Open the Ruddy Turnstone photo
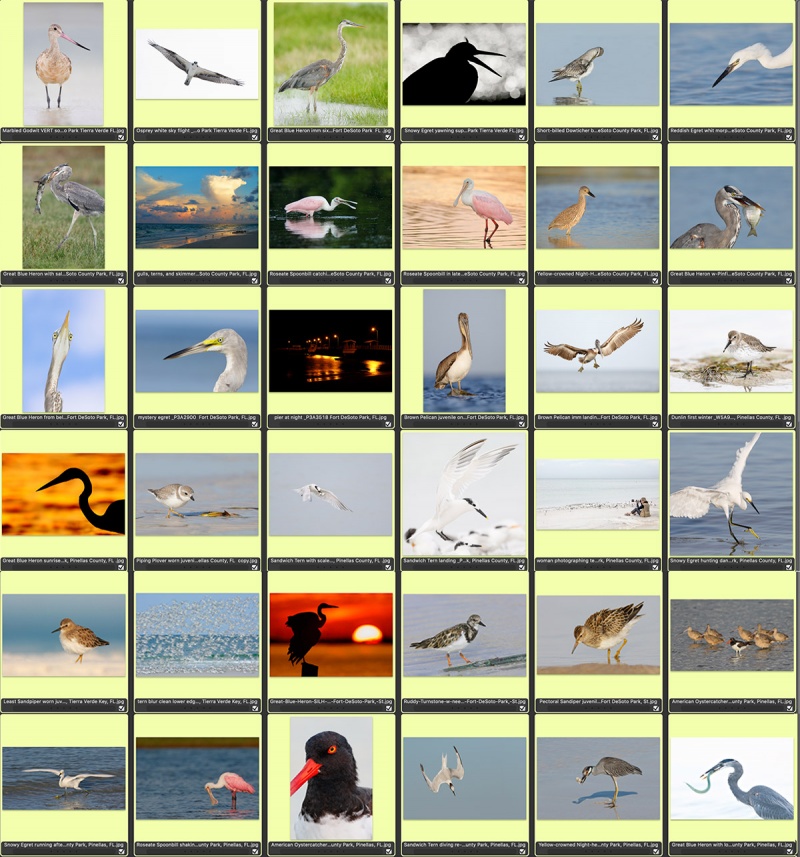The width and height of the screenshot is (800, 857). [x=463, y=635]
